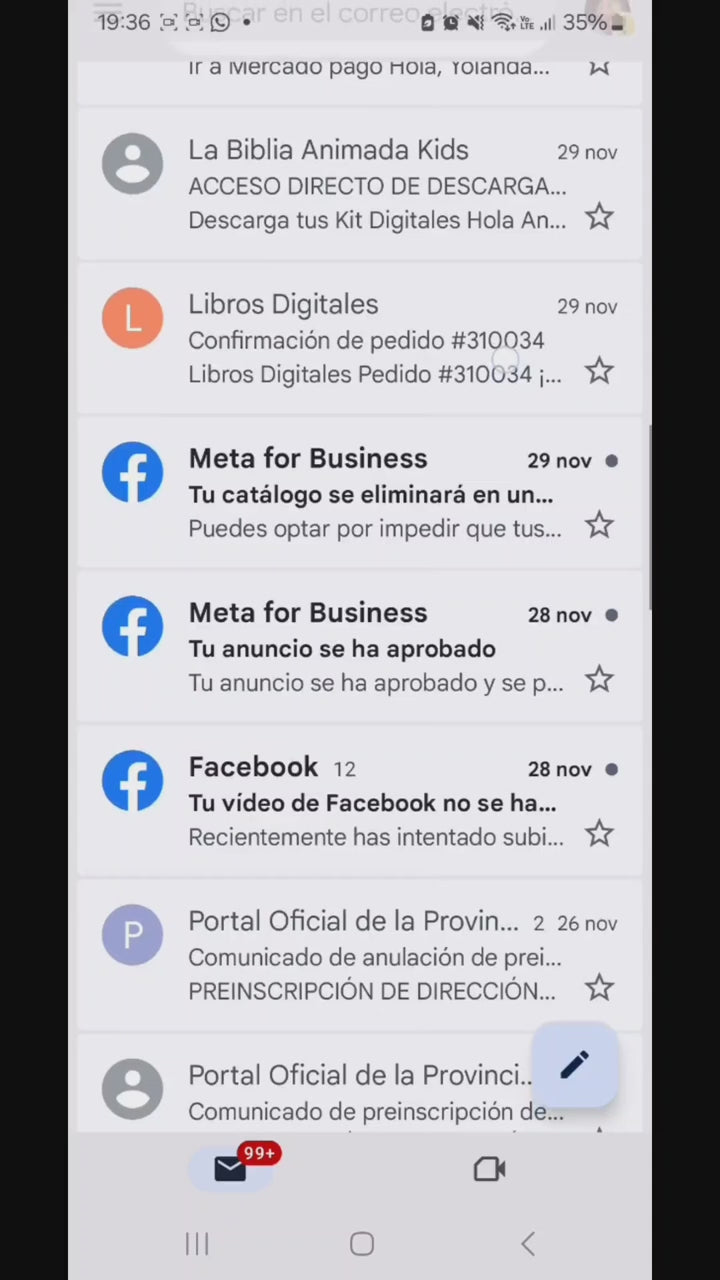Tap the Meta for Business Facebook avatar icon
The image size is (720, 1280).
132,472
